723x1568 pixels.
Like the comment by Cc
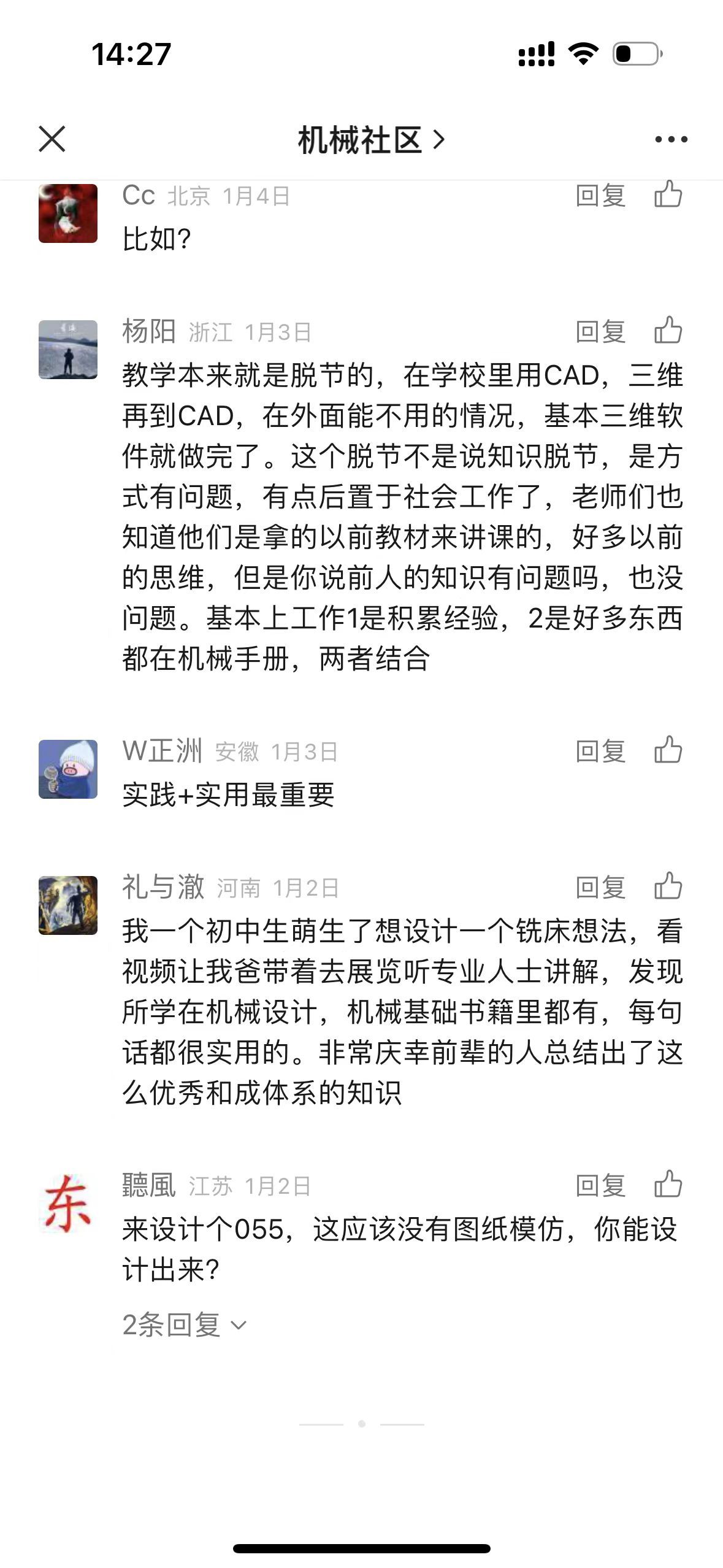pyautogui.click(x=668, y=194)
